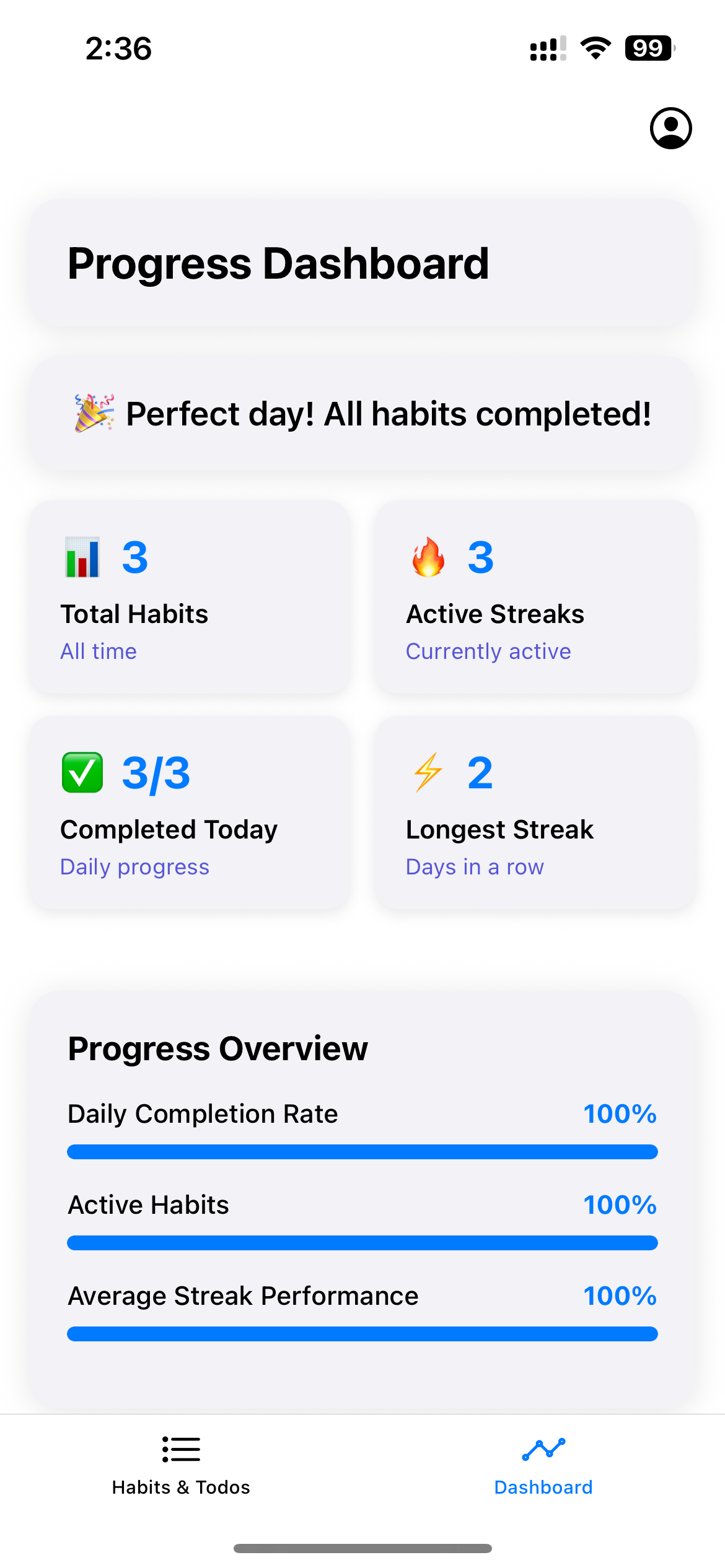
Task: Open the profile account icon
Action: 670,128
